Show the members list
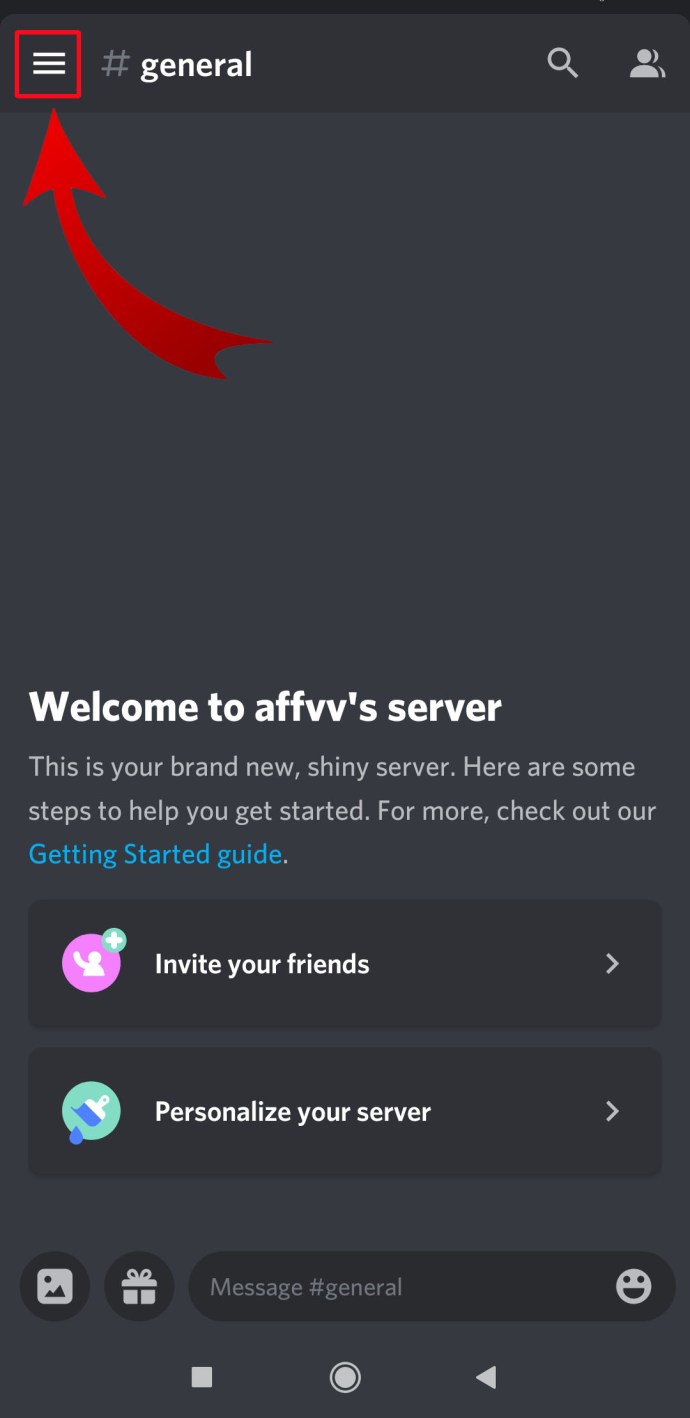 (x=646, y=64)
